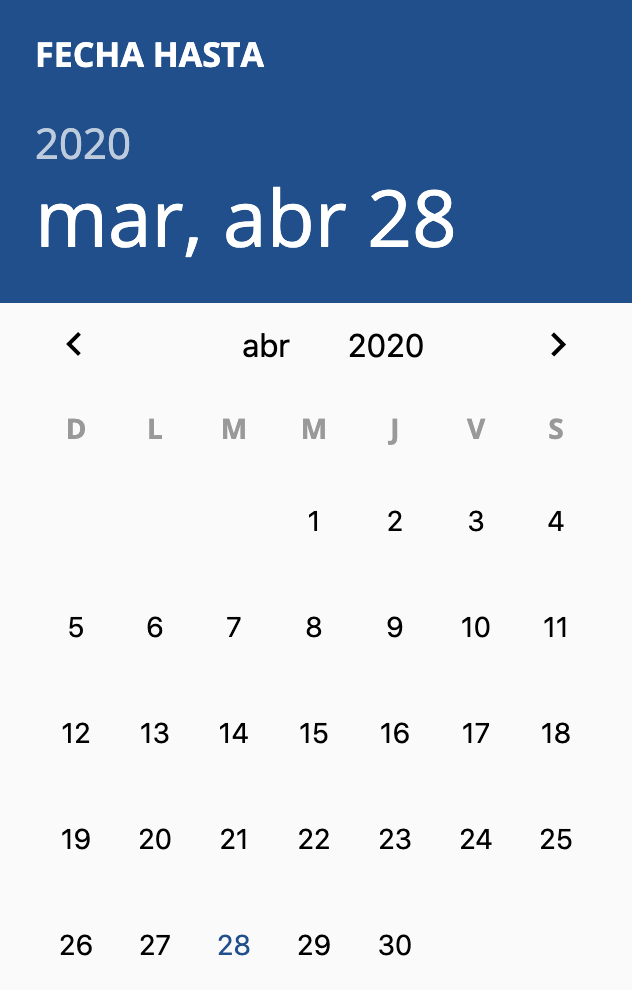
Task: Advance to the next month
Action: 558,345
